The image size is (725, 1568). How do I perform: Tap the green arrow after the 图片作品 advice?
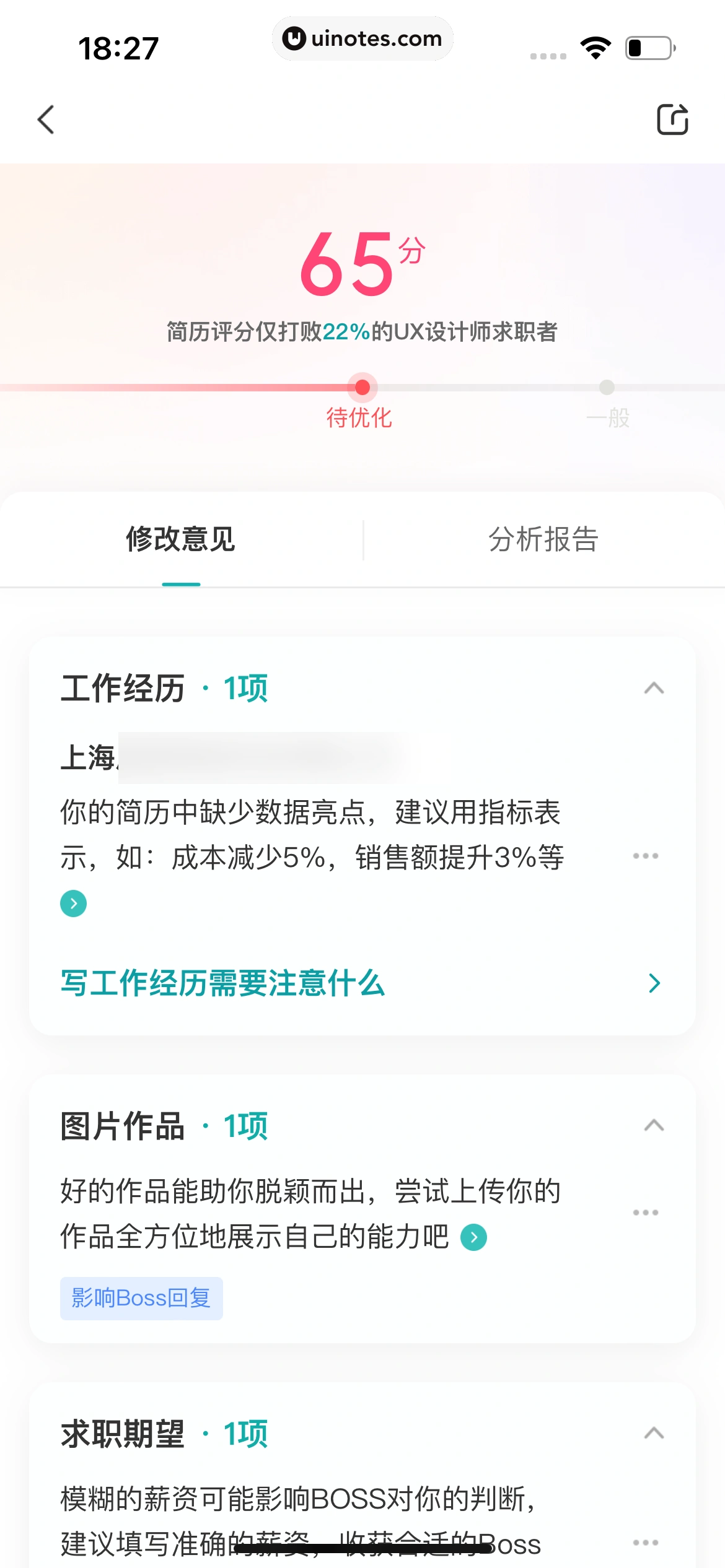474,1237
